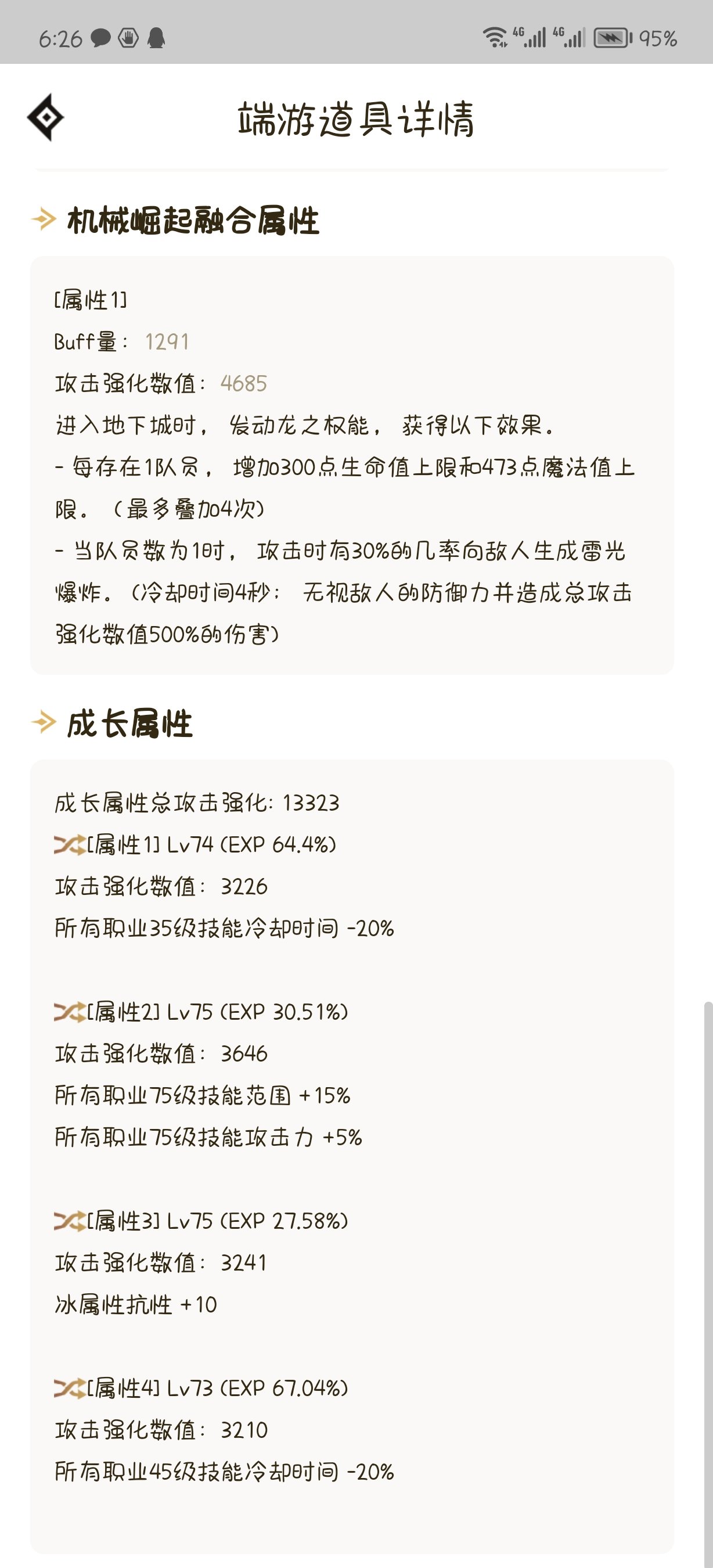Tap the diamond icon beside 端游道具详情
The height and width of the screenshot is (1568, 713).
(46, 117)
